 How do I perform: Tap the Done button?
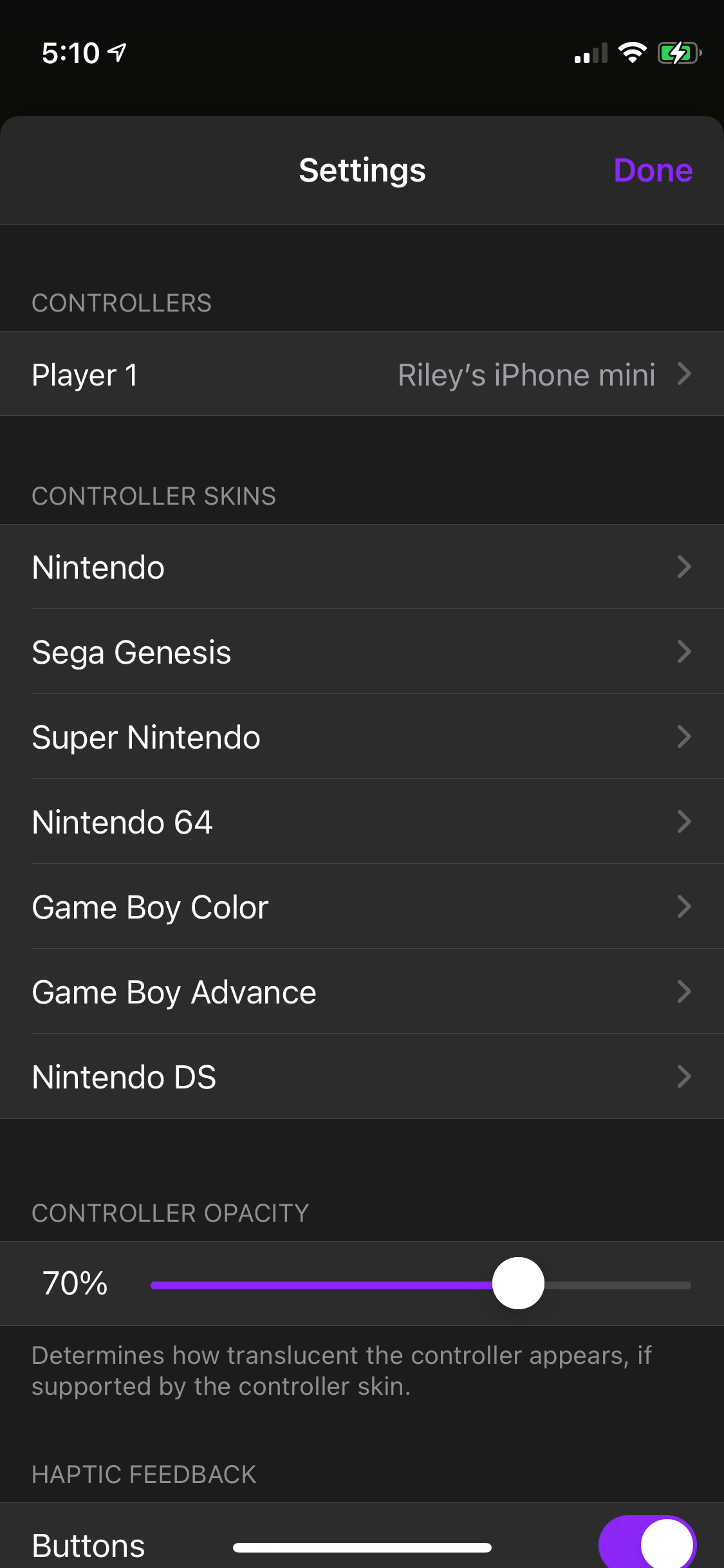tap(653, 170)
